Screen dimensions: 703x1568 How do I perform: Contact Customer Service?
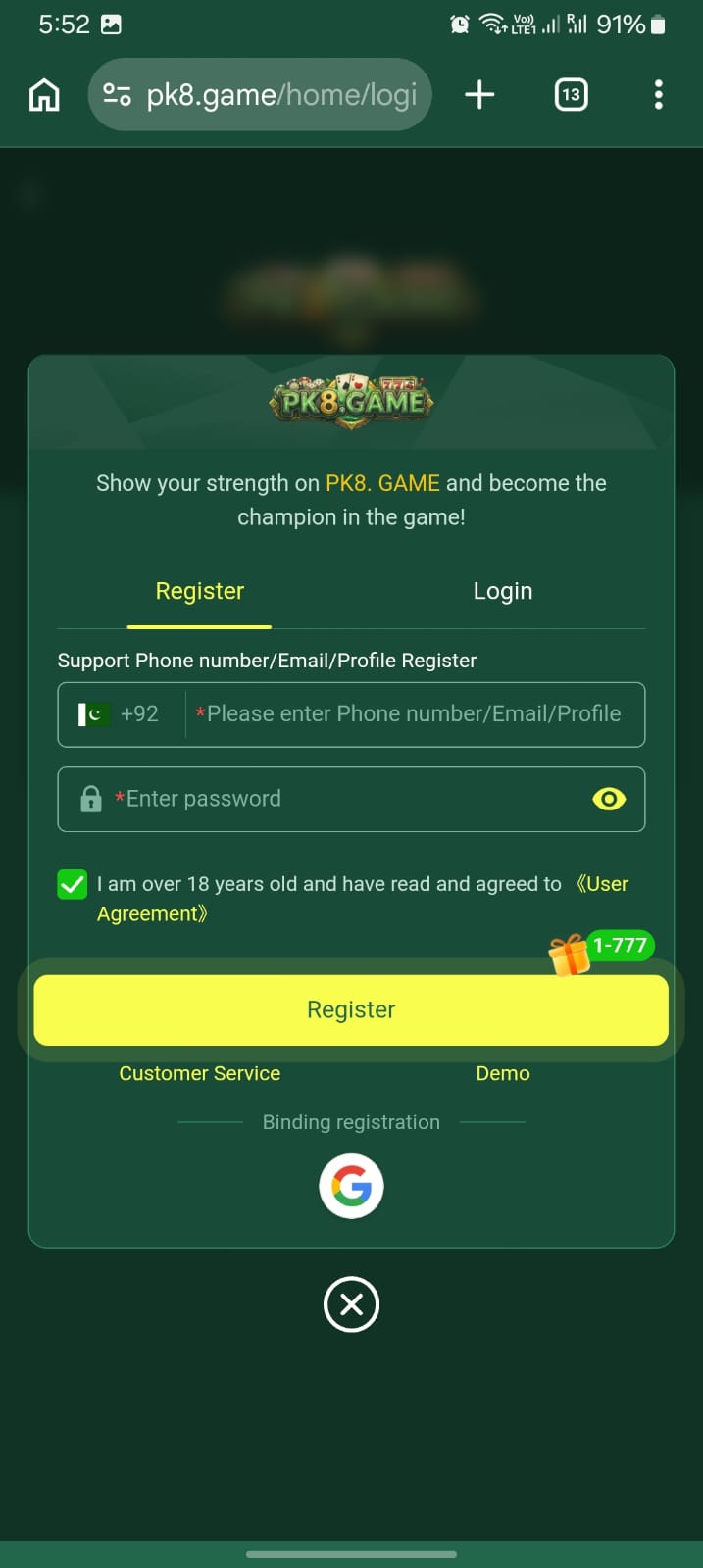[x=200, y=1073]
